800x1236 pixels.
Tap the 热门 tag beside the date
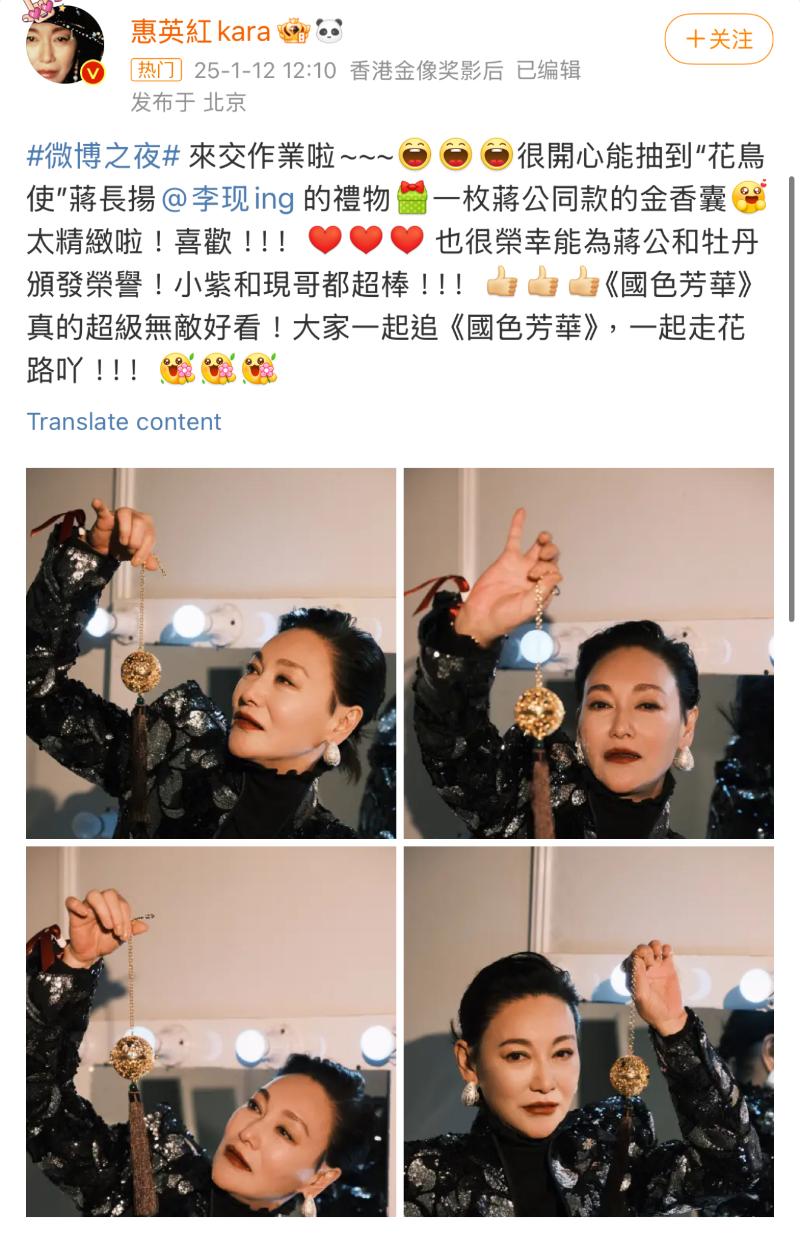pyautogui.click(x=156, y=70)
